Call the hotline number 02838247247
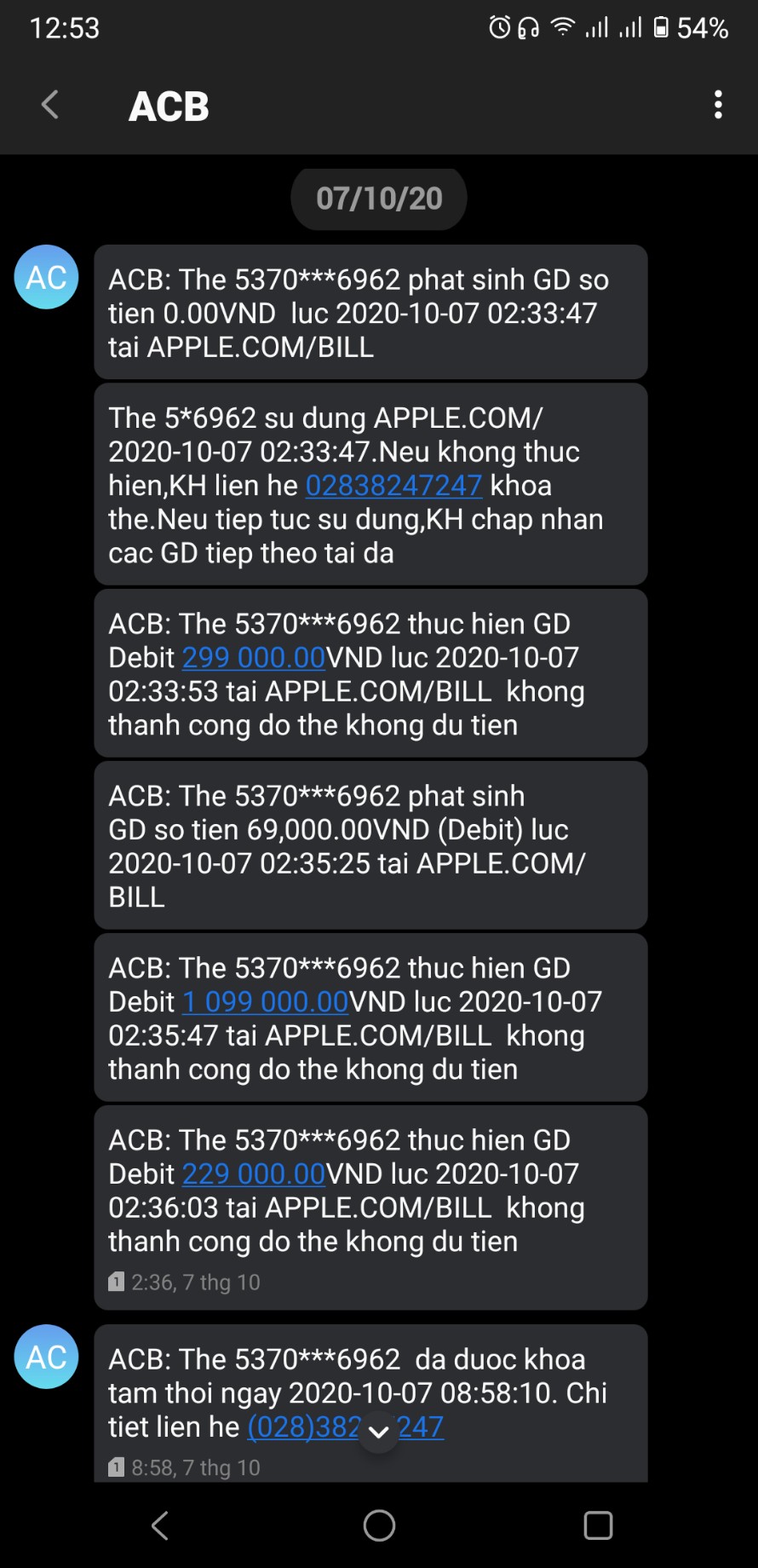The height and width of the screenshot is (1568, 758). click(x=393, y=486)
